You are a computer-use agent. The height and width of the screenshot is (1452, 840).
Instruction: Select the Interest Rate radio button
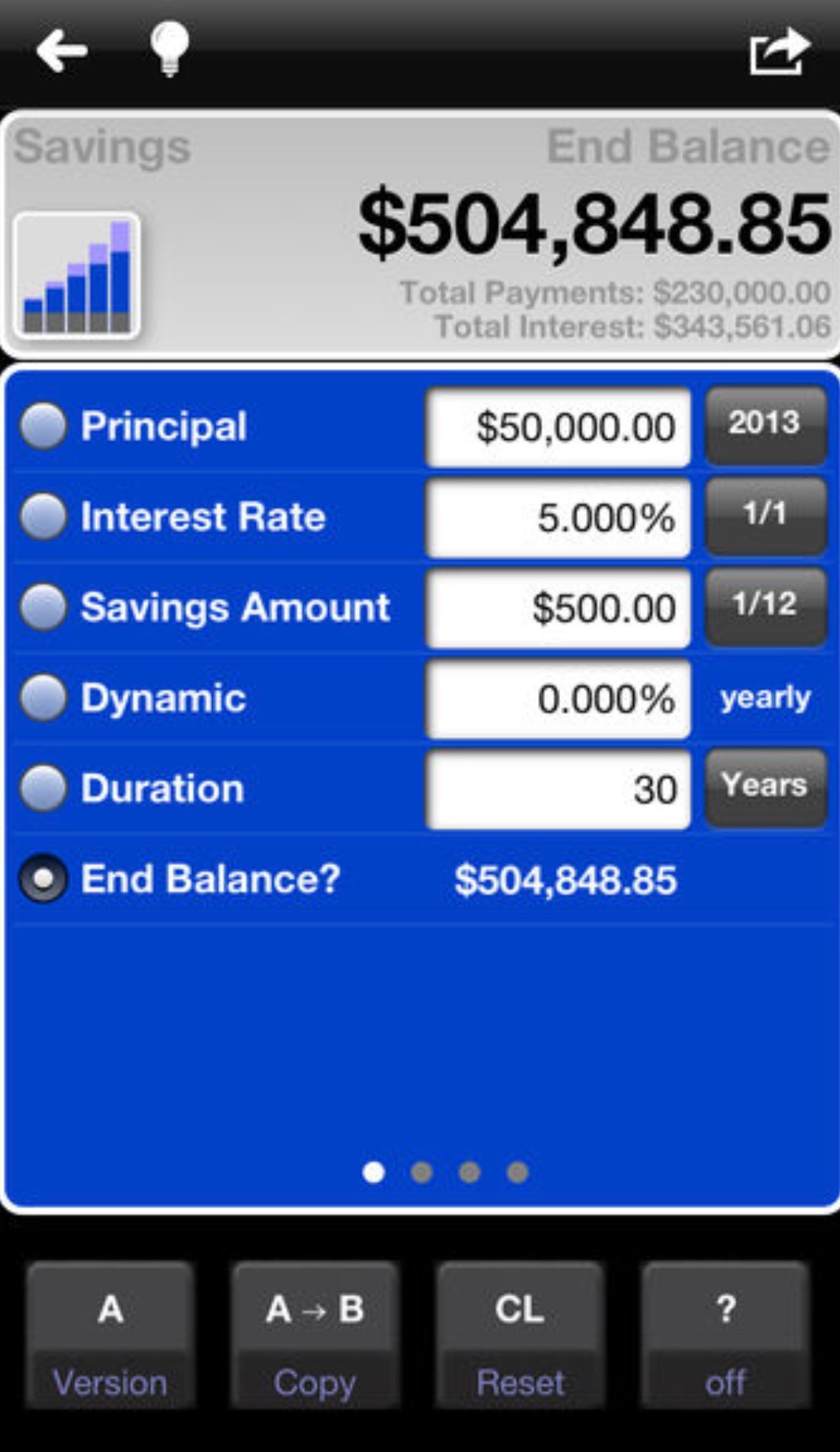pyautogui.click(x=44, y=517)
